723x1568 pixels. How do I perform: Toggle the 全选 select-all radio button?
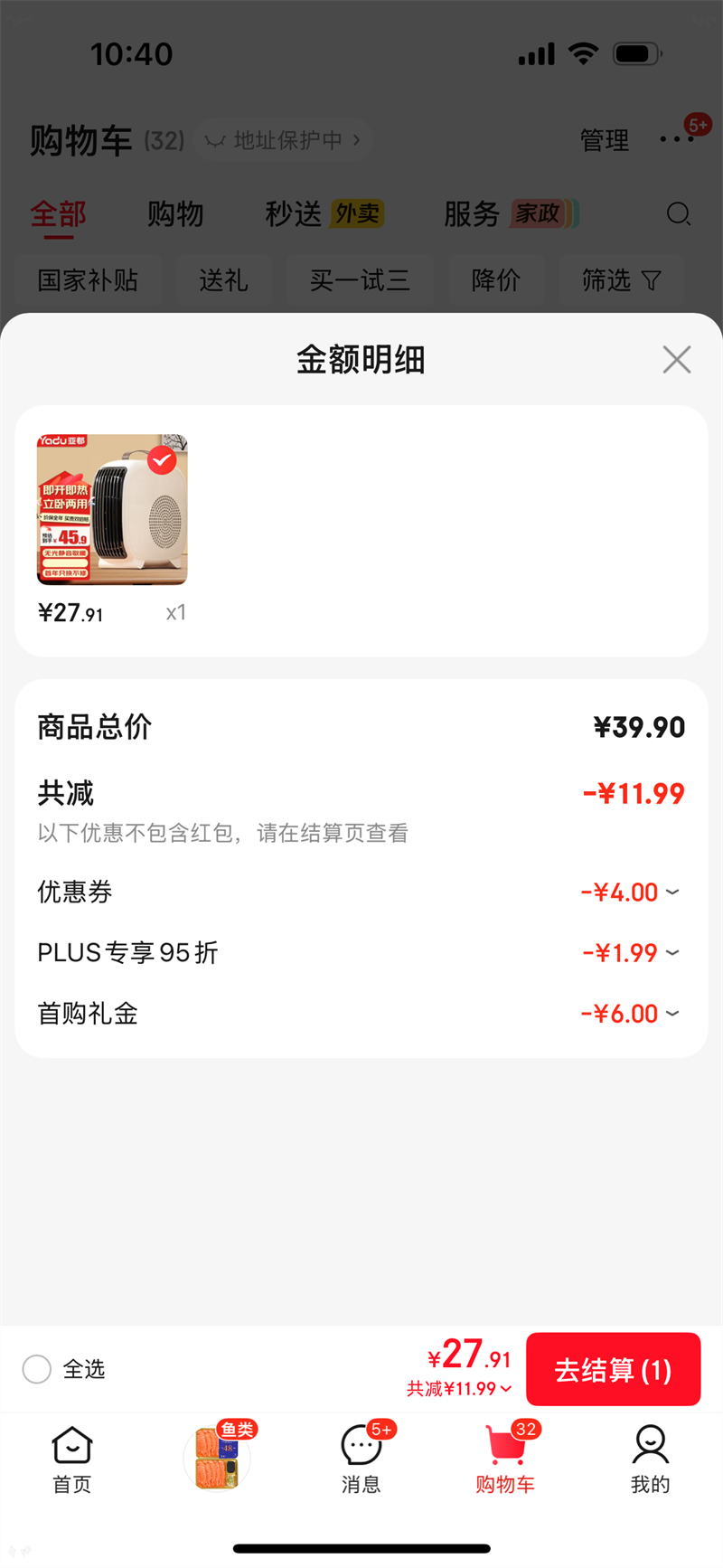36,1369
